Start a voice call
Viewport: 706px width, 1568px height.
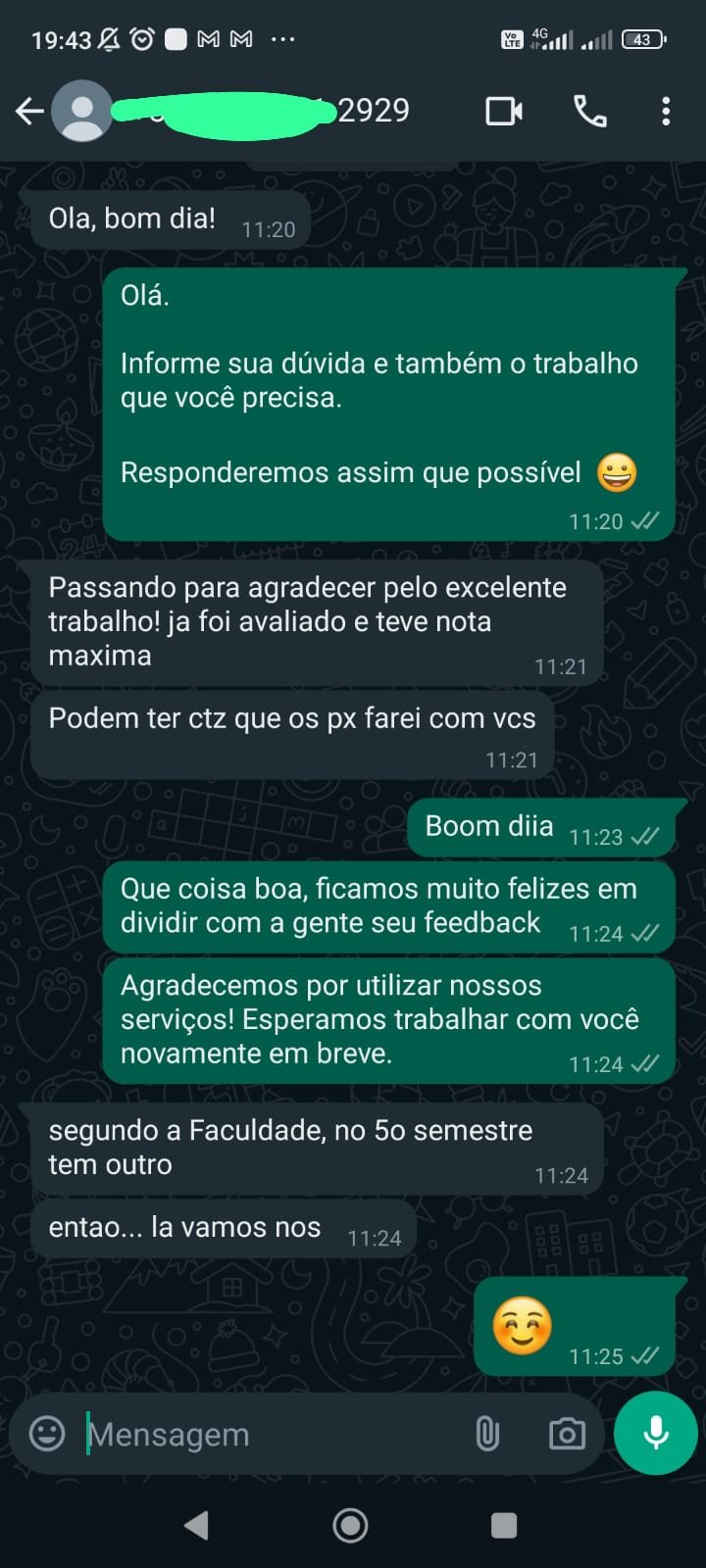tap(589, 112)
